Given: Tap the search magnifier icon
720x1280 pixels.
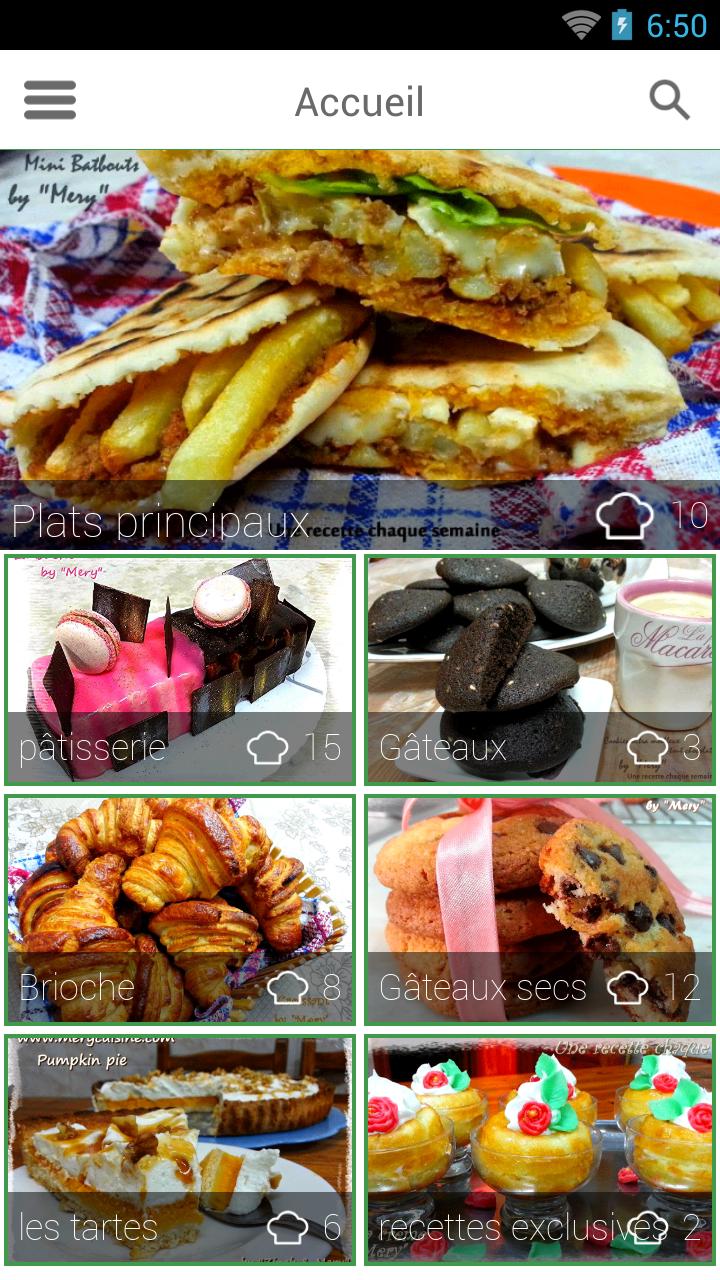Looking at the screenshot, I should point(669,100).
